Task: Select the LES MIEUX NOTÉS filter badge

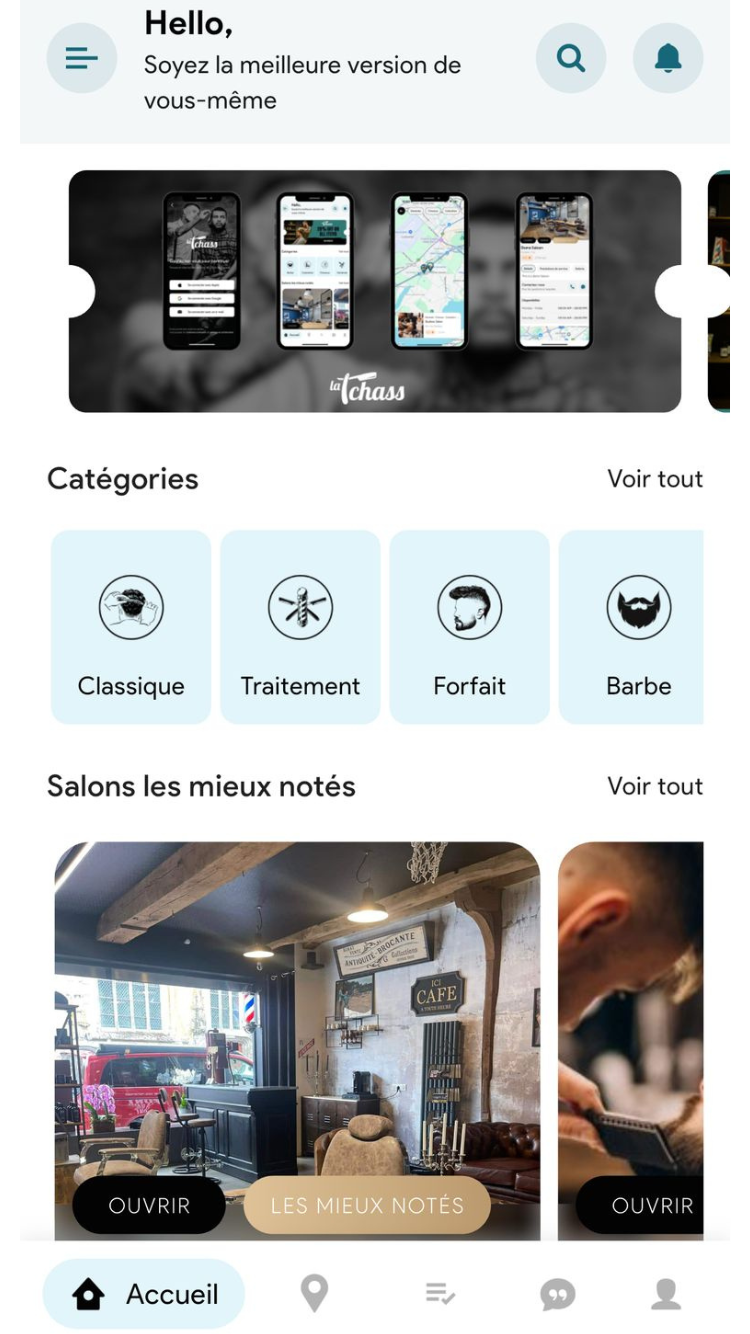Action: point(366,1205)
